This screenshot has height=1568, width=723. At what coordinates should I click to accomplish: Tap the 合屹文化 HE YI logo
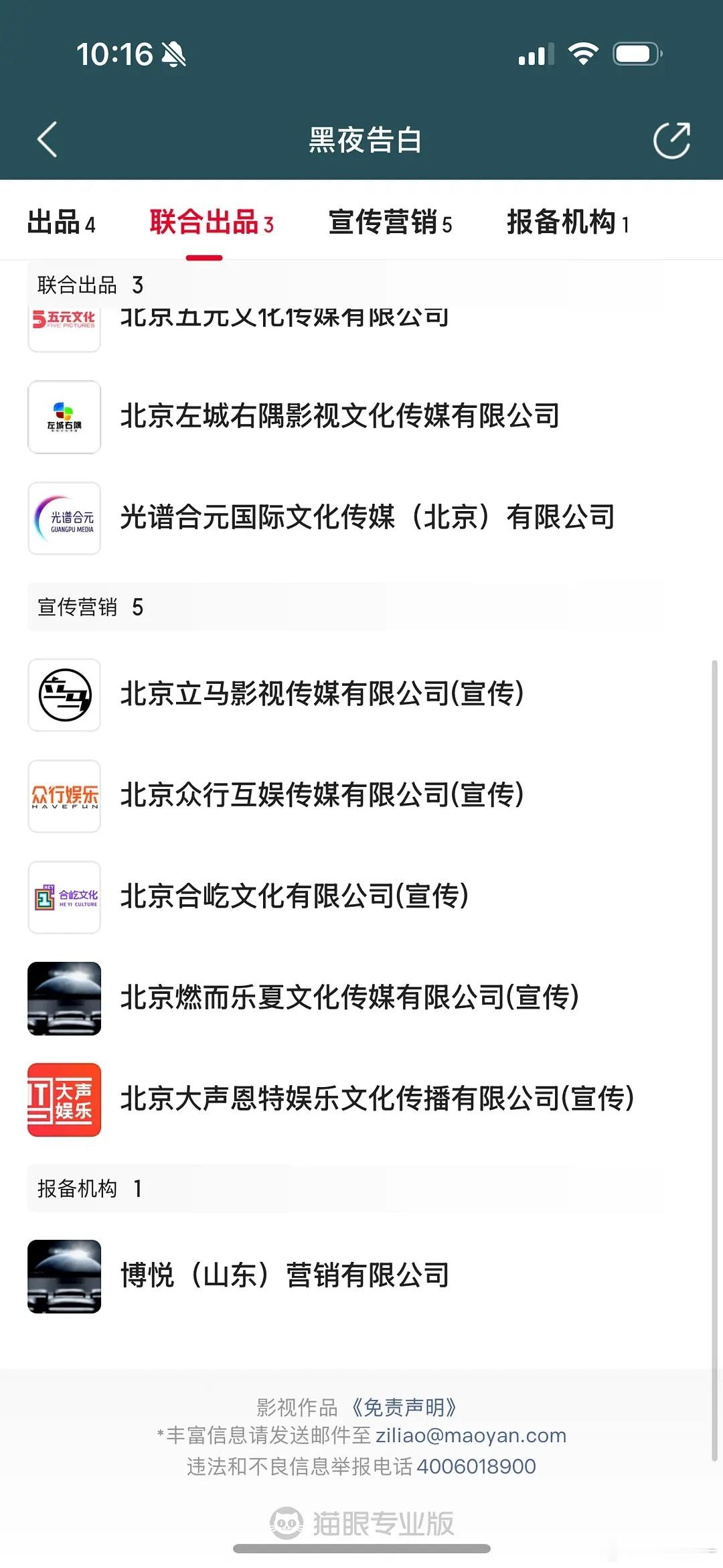click(64, 898)
